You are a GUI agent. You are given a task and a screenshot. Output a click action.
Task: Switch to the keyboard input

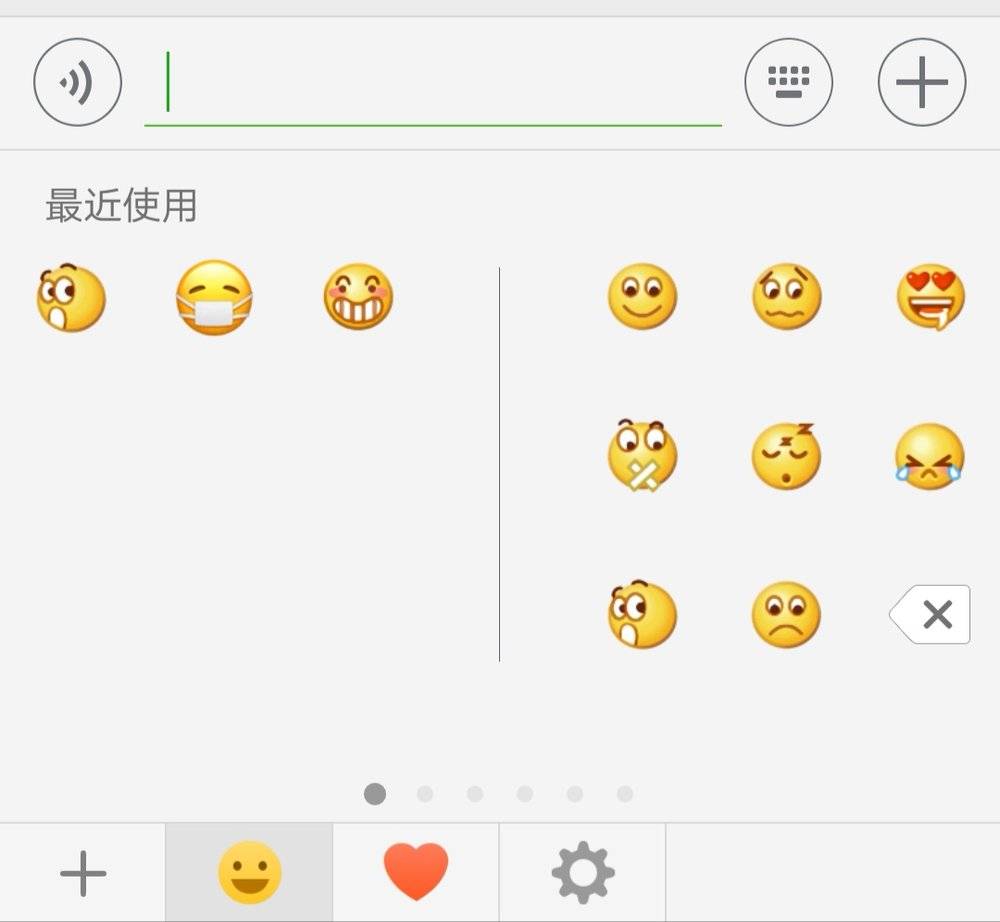(x=788, y=82)
